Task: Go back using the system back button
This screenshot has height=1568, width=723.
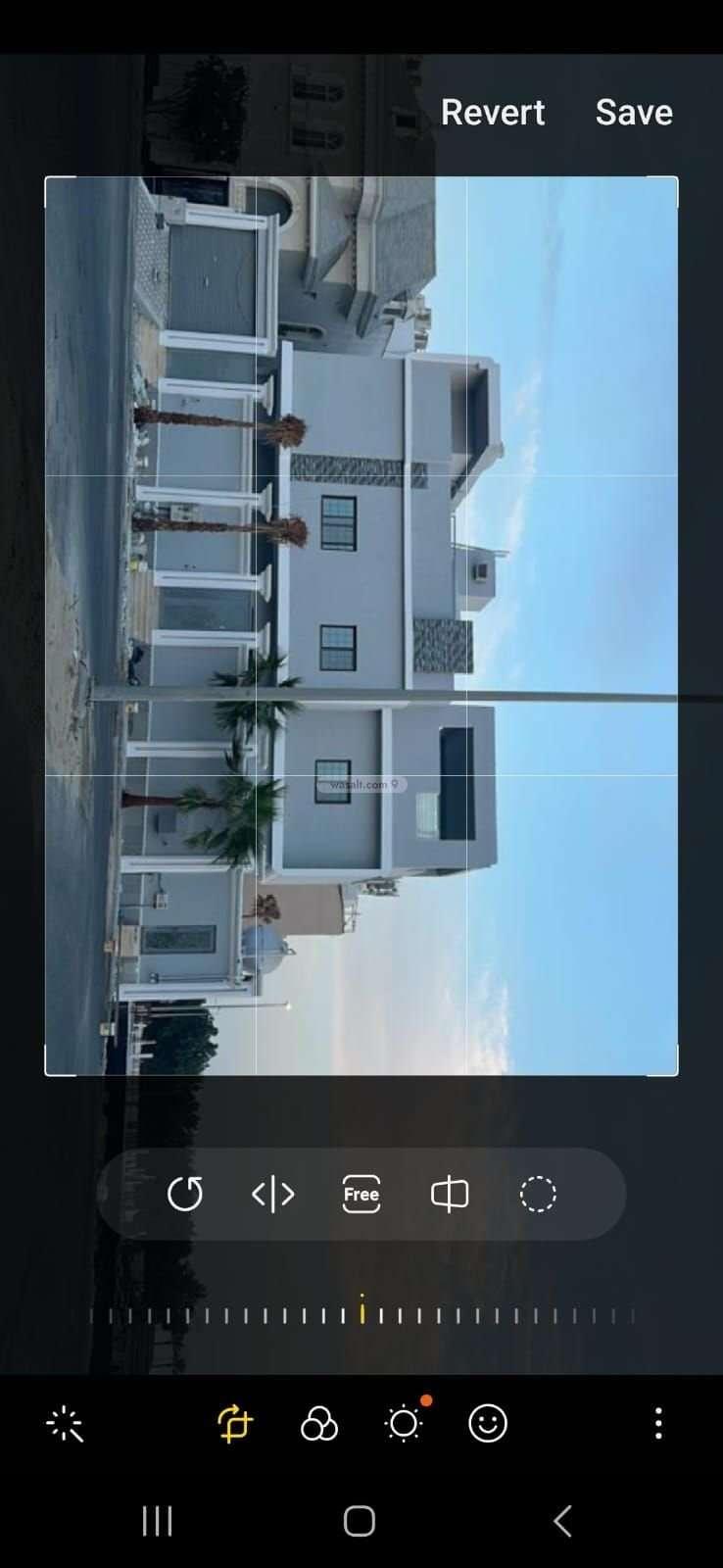Action: pos(562,1521)
